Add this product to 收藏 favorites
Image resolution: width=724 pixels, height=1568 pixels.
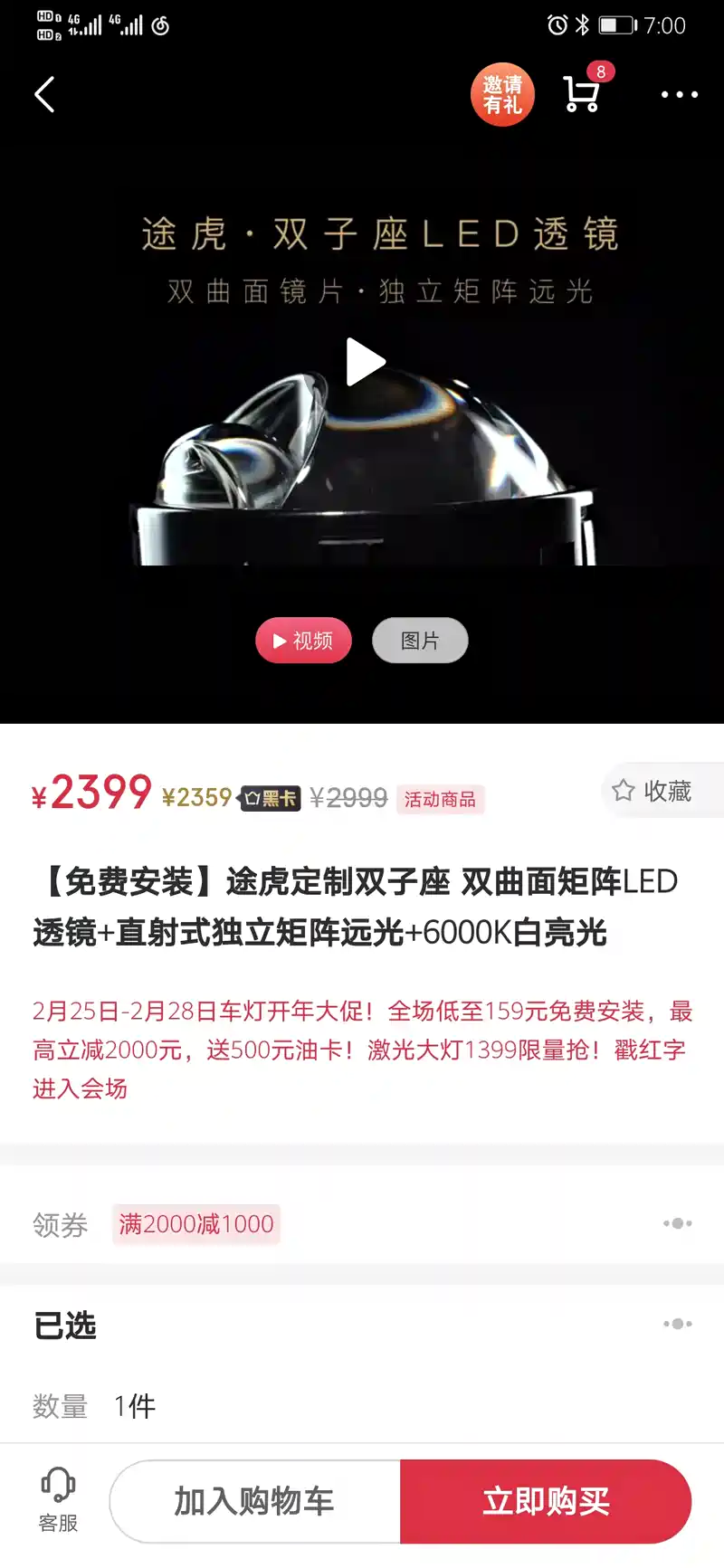(x=653, y=792)
